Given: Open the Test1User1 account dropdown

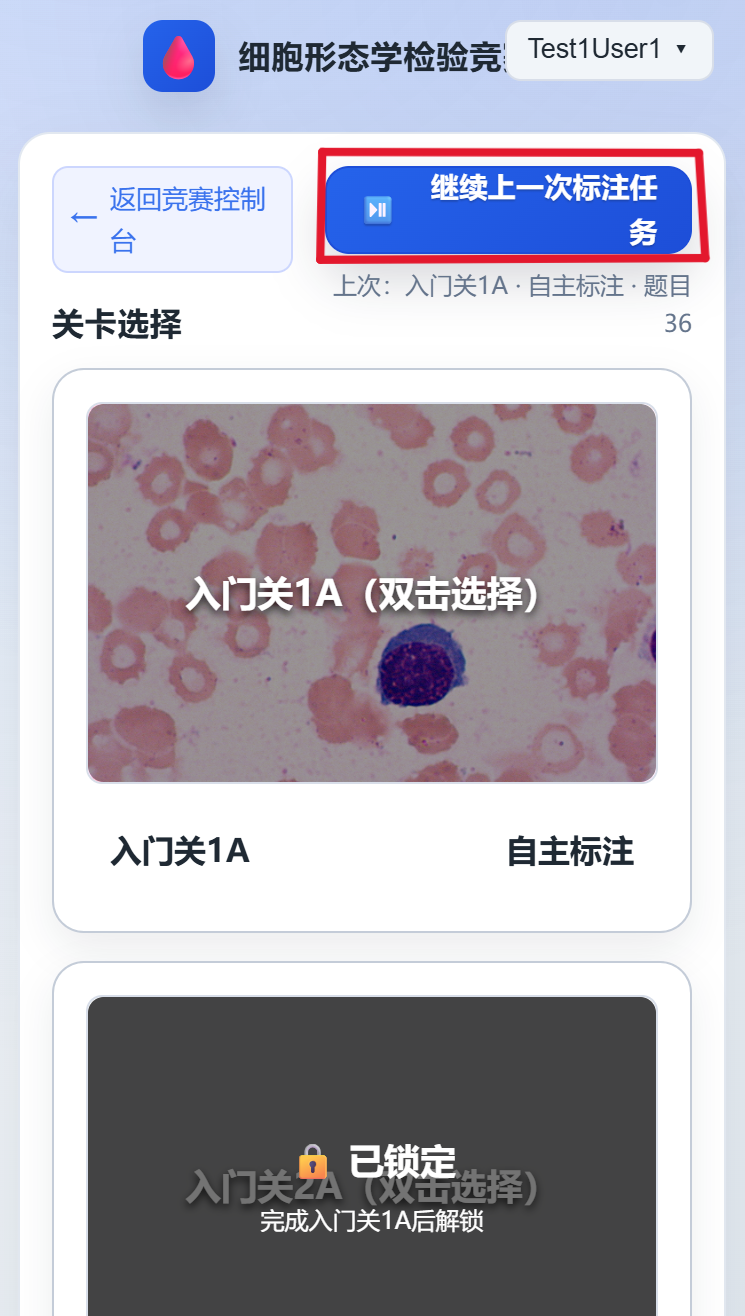Looking at the screenshot, I should 609,50.
